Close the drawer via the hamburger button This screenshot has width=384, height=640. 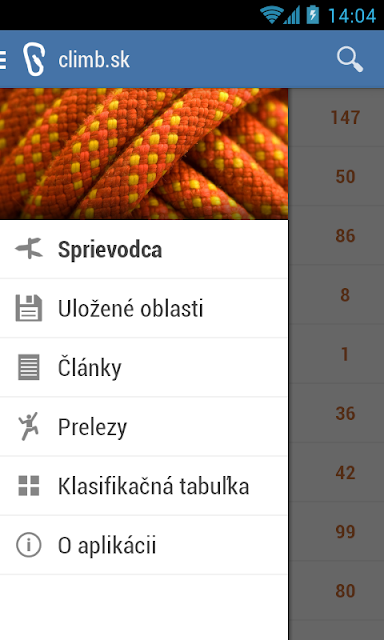pos(3,60)
